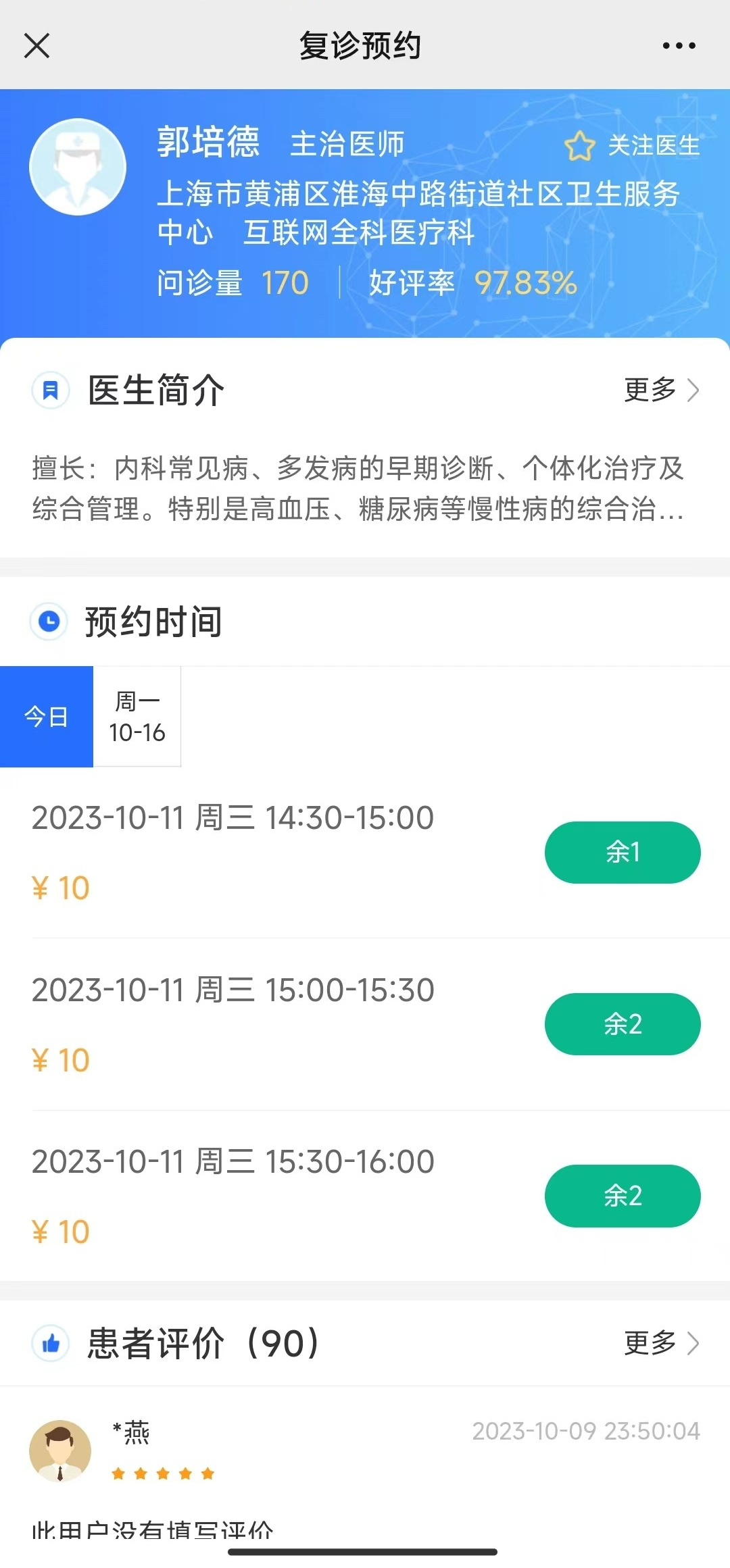Follow the doctor via 关注医生
Viewport: 730px width, 1568px height.
point(633,145)
